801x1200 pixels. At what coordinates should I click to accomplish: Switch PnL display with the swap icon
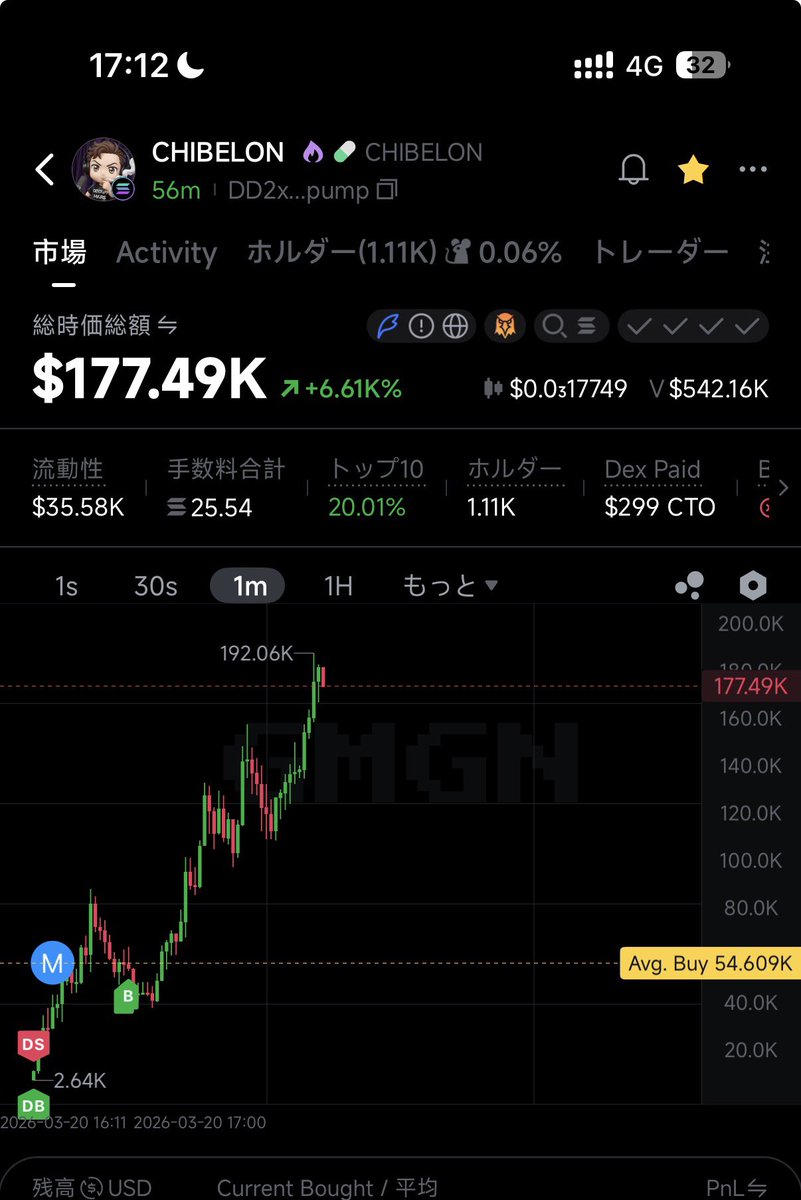[x=760, y=1188]
